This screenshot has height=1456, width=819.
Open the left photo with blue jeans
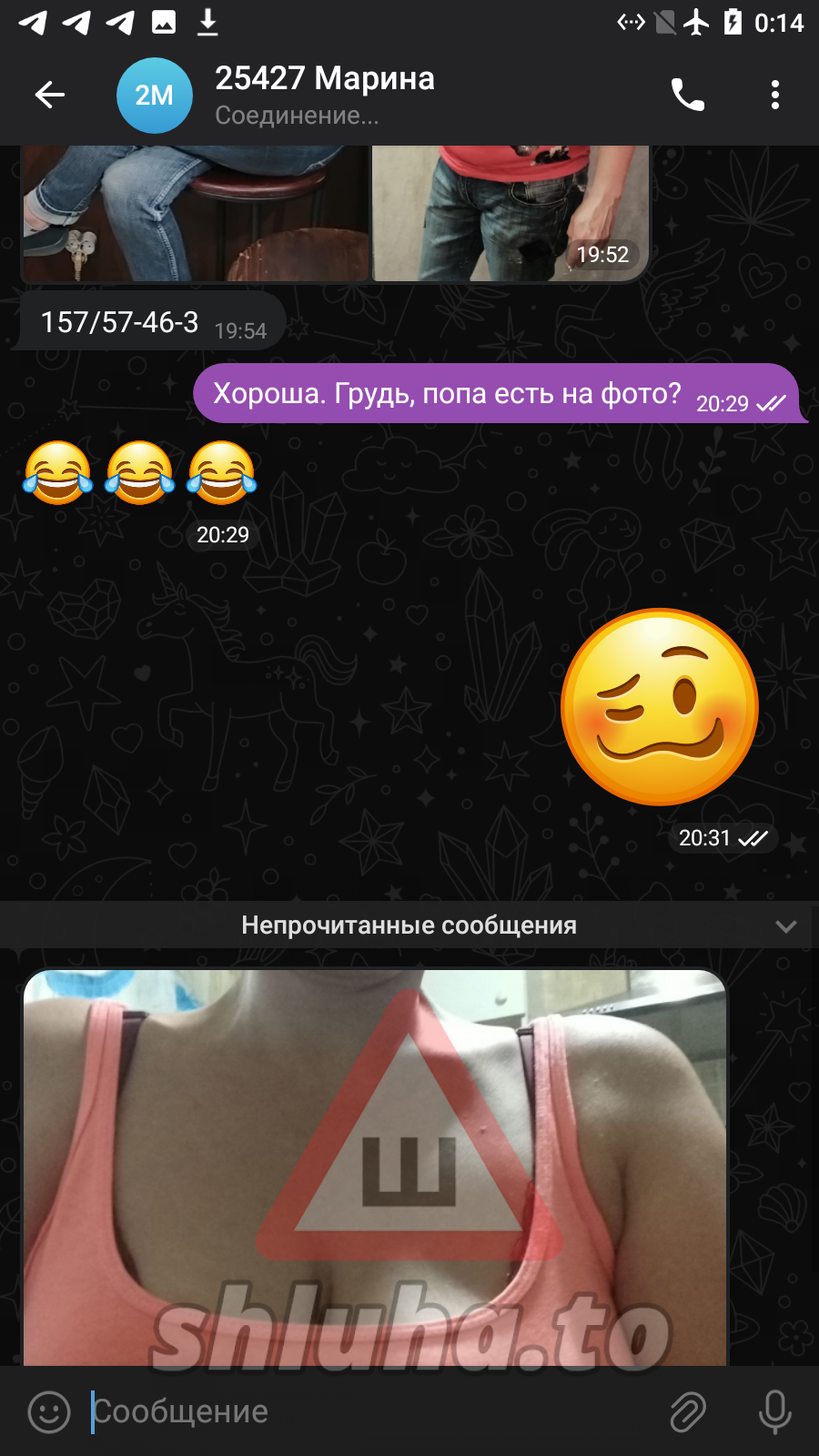196,213
